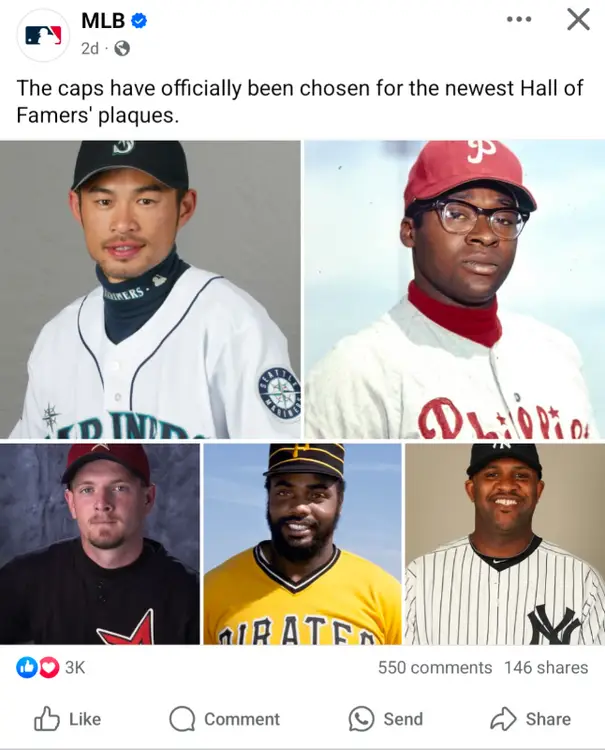The width and height of the screenshot is (605, 750).
Task: Open the three-dot post options menu
Action: pyautogui.click(x=518, y=20)
